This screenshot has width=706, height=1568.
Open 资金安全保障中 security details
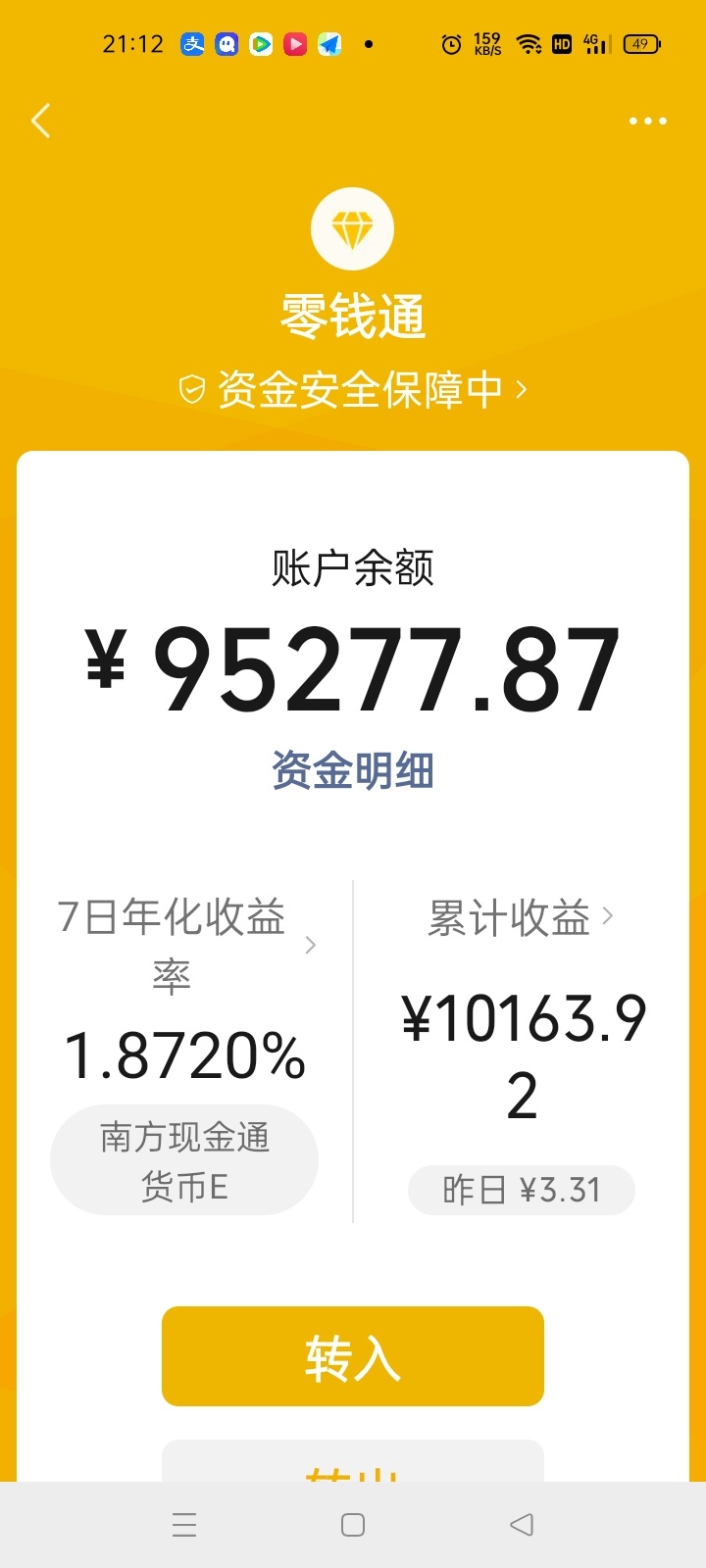[x=353, y=390]
